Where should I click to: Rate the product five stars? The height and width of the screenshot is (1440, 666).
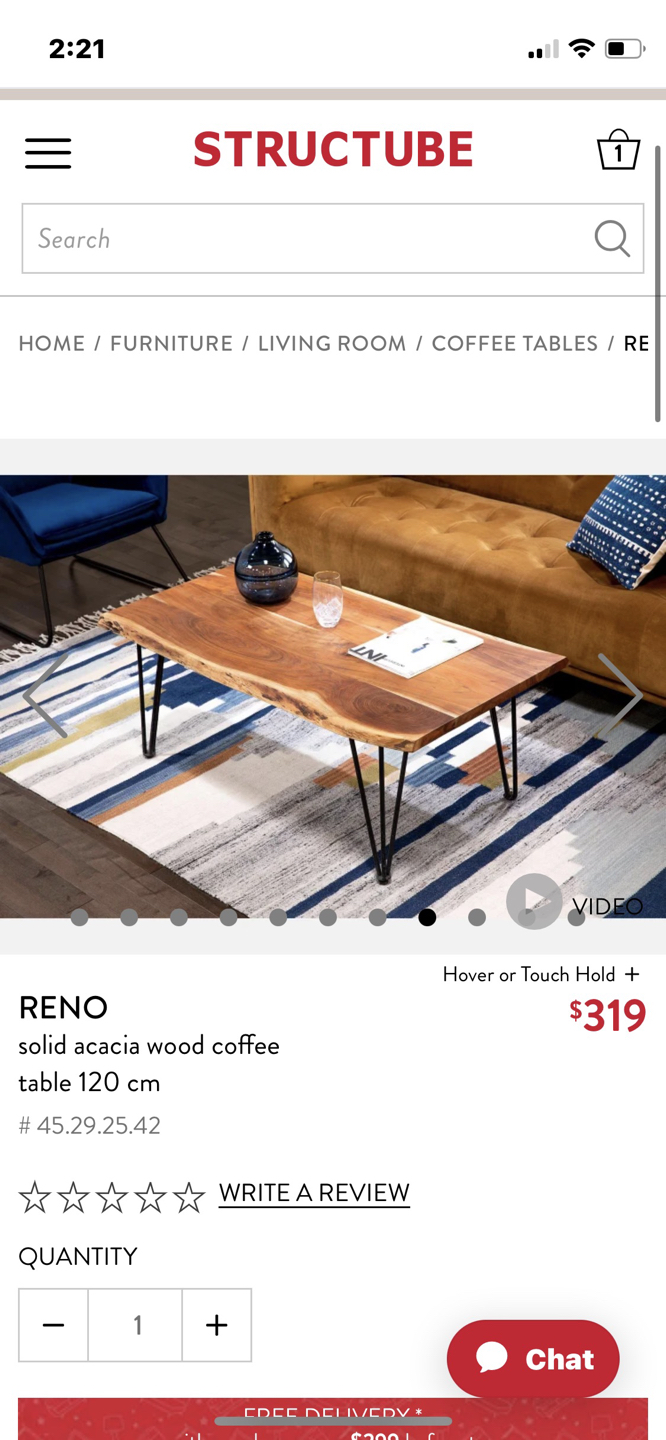[188, 1197]
